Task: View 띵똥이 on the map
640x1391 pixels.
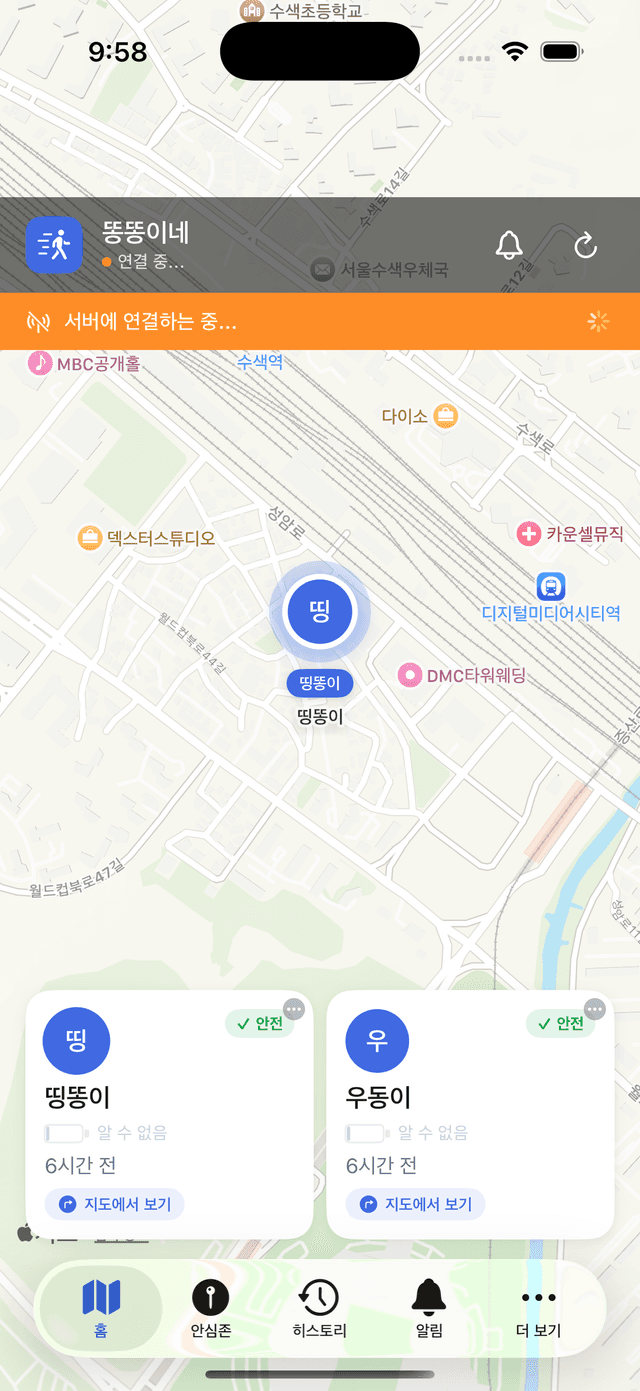Action: (115, 1204)
